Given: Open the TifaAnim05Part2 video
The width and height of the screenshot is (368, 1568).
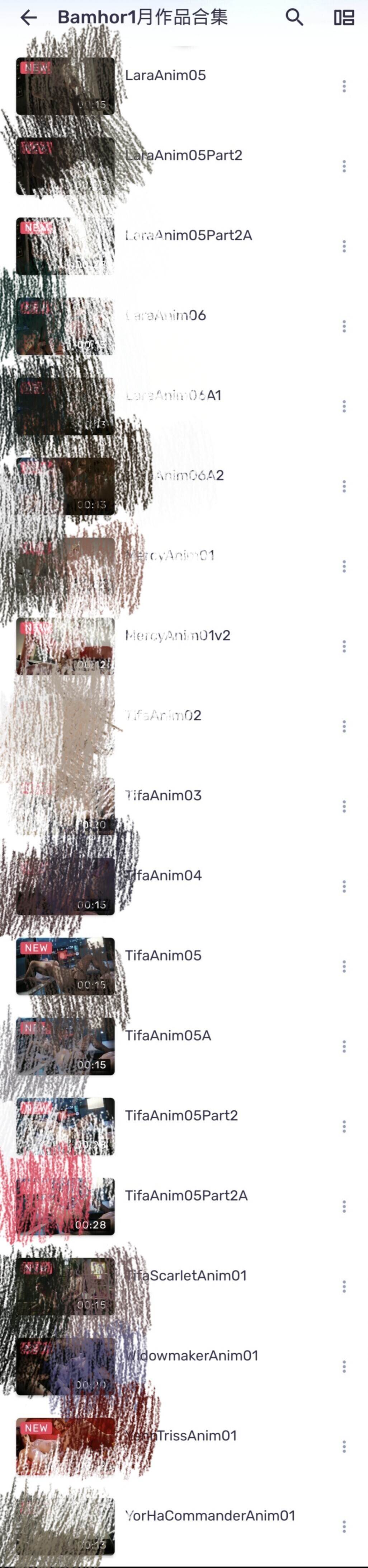Looking at the screenshot, I should coord(181,1116).
